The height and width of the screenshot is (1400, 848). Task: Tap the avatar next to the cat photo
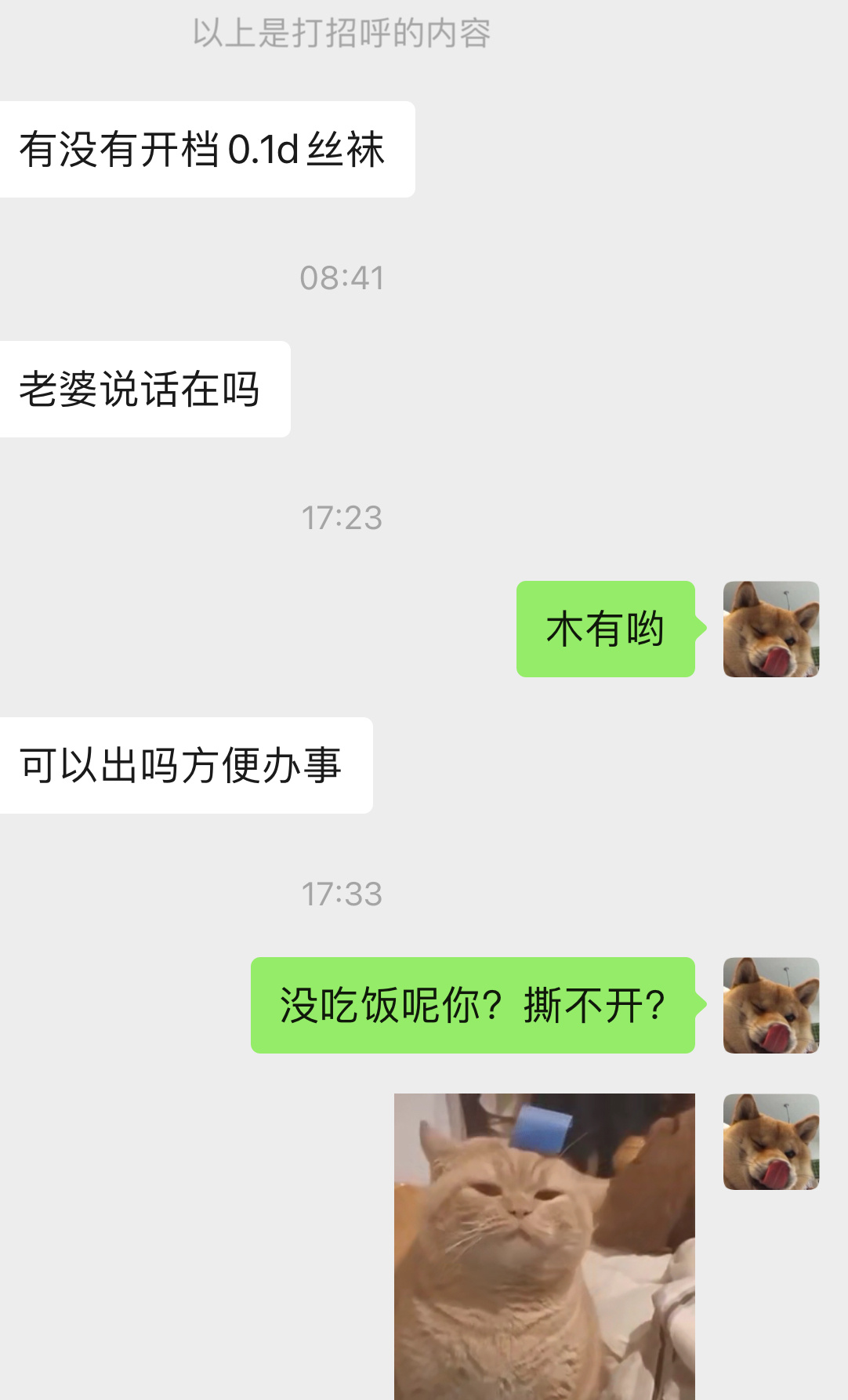point(770,1141)
